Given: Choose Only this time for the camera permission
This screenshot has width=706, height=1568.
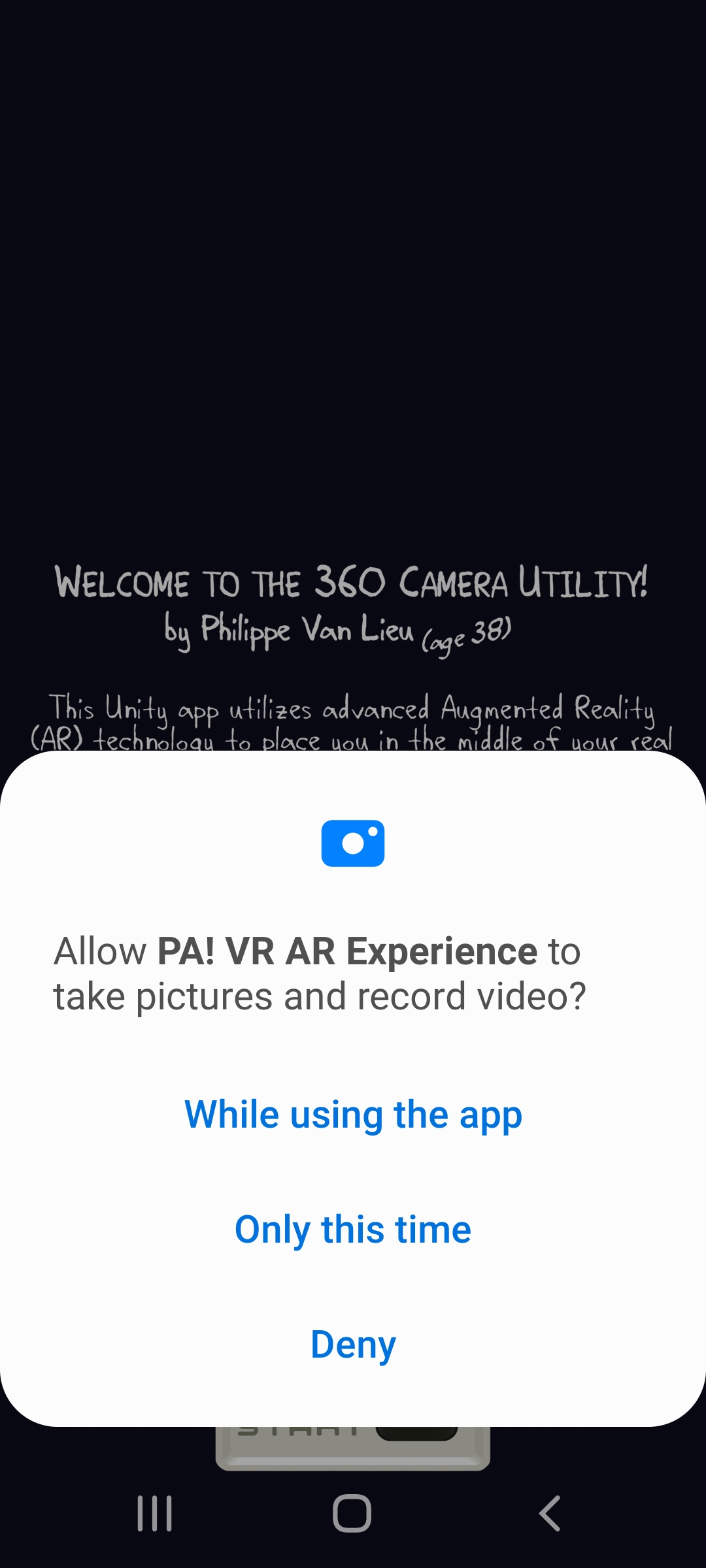Looking at the screenshot, I should point(353,1230).
